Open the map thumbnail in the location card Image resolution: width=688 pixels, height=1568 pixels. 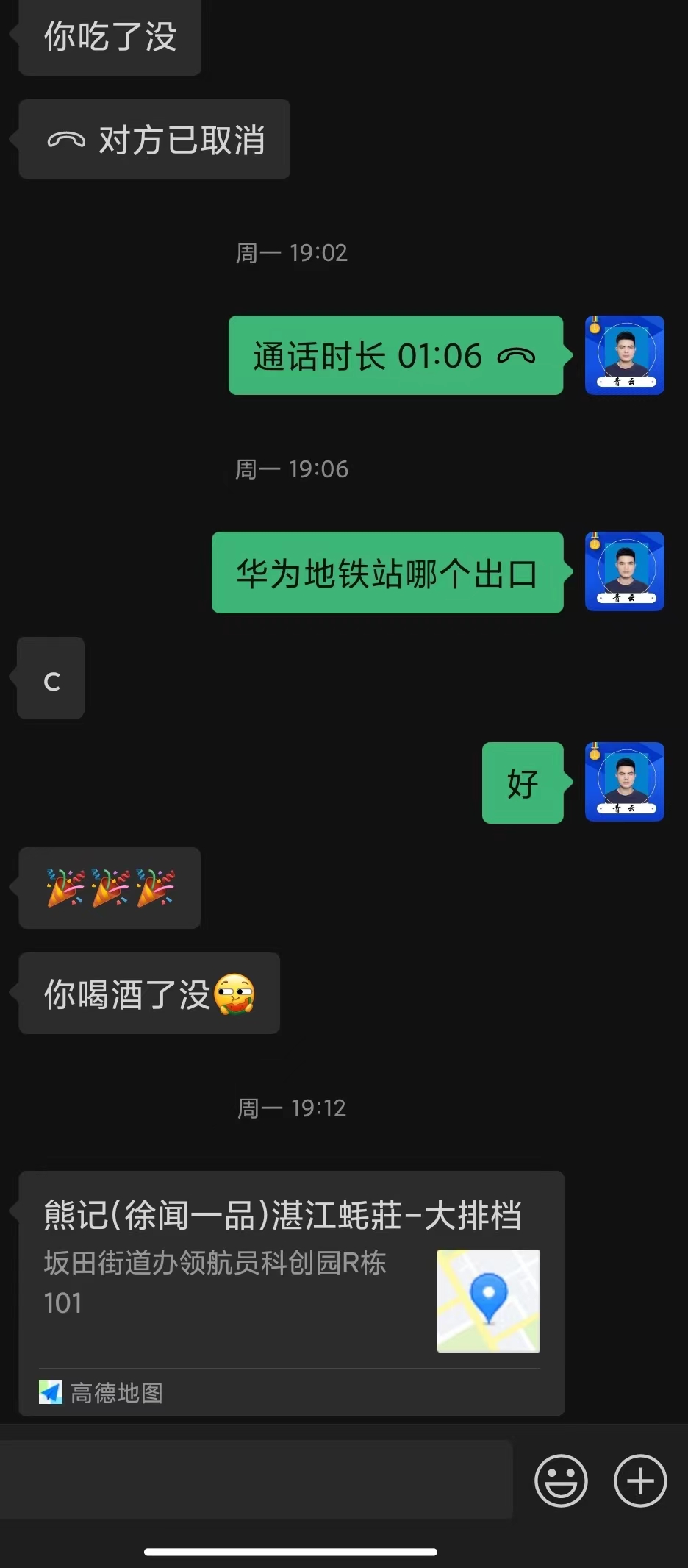pos(487,1300)
